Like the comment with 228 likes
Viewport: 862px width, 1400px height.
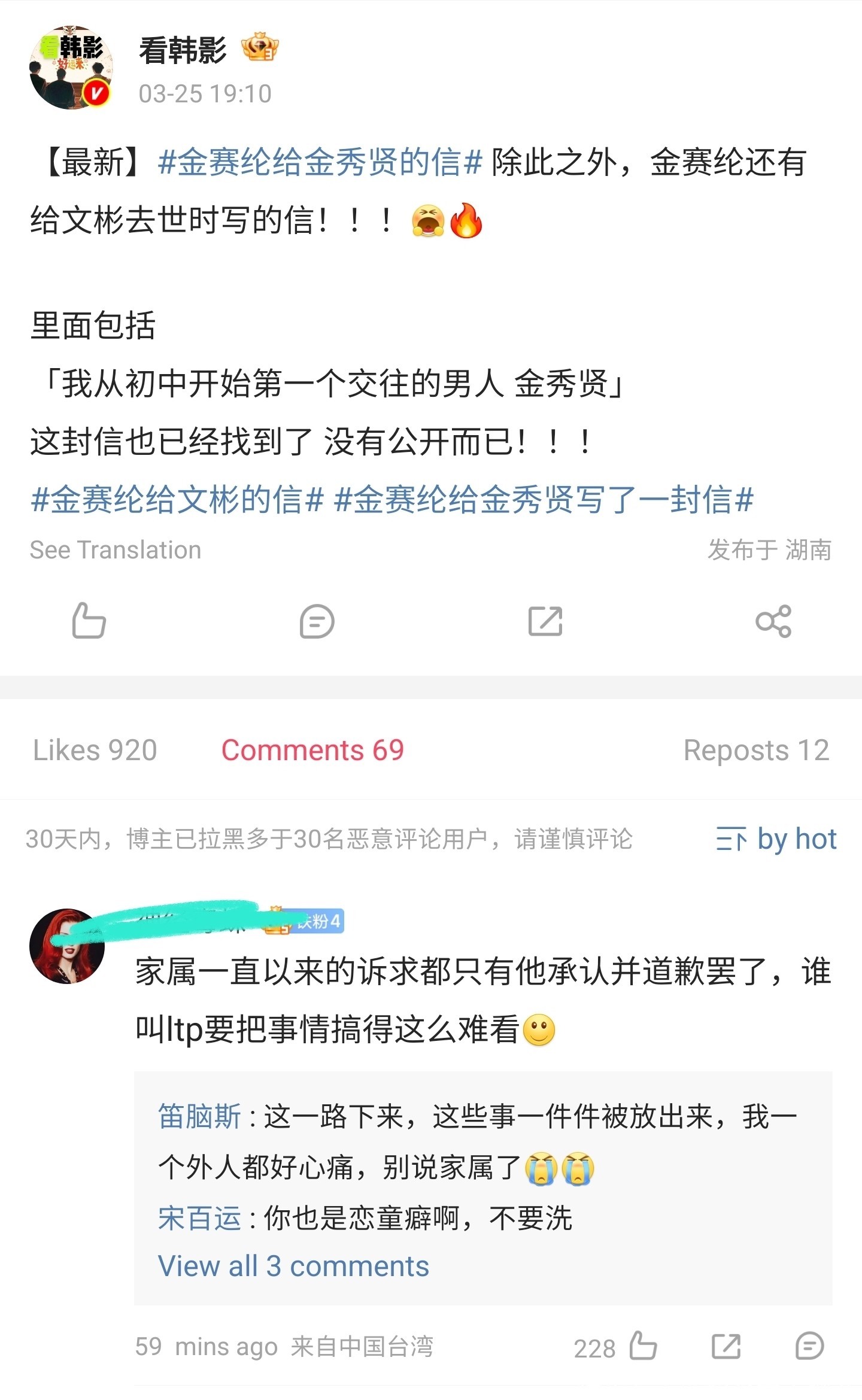644,1347
